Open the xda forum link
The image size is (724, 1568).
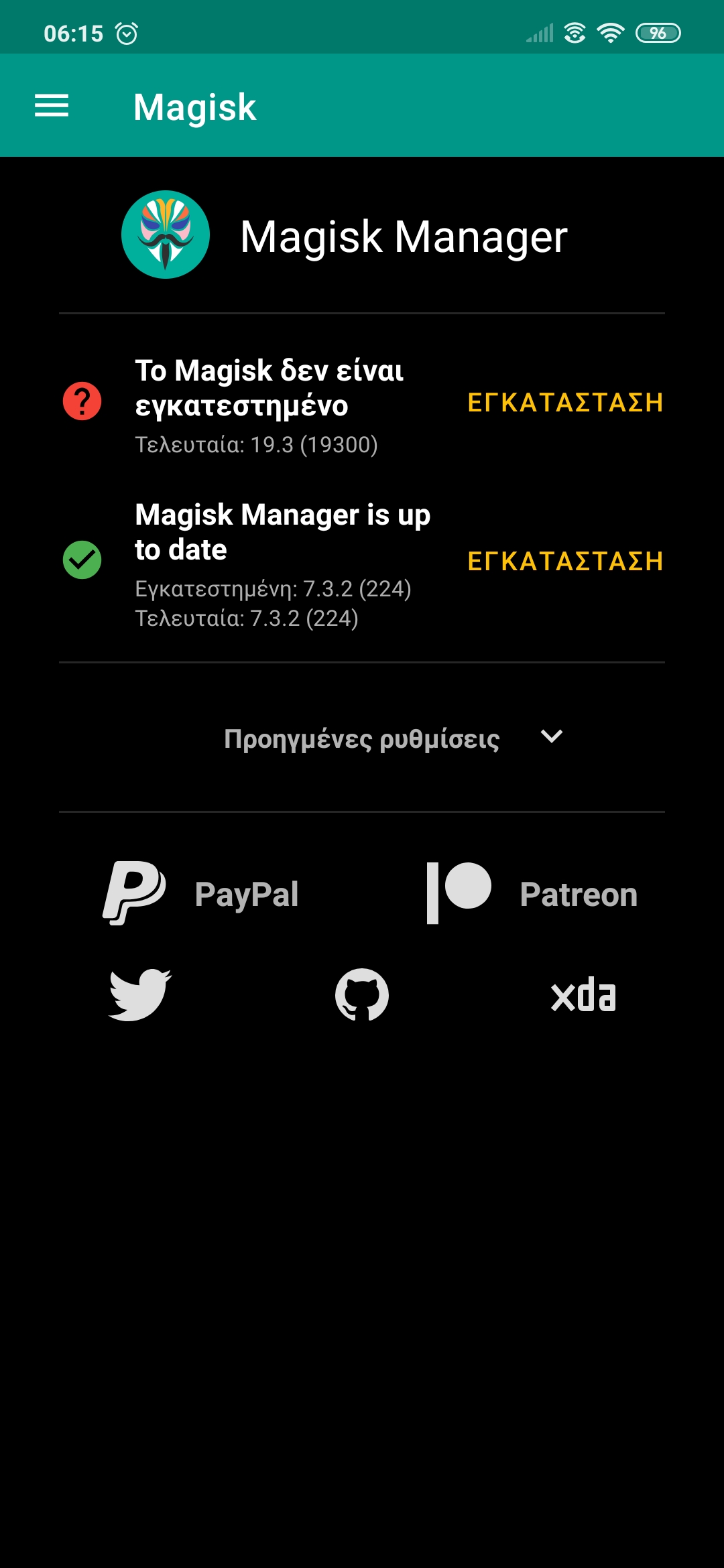pyautogui.click(x=583, y=994)
